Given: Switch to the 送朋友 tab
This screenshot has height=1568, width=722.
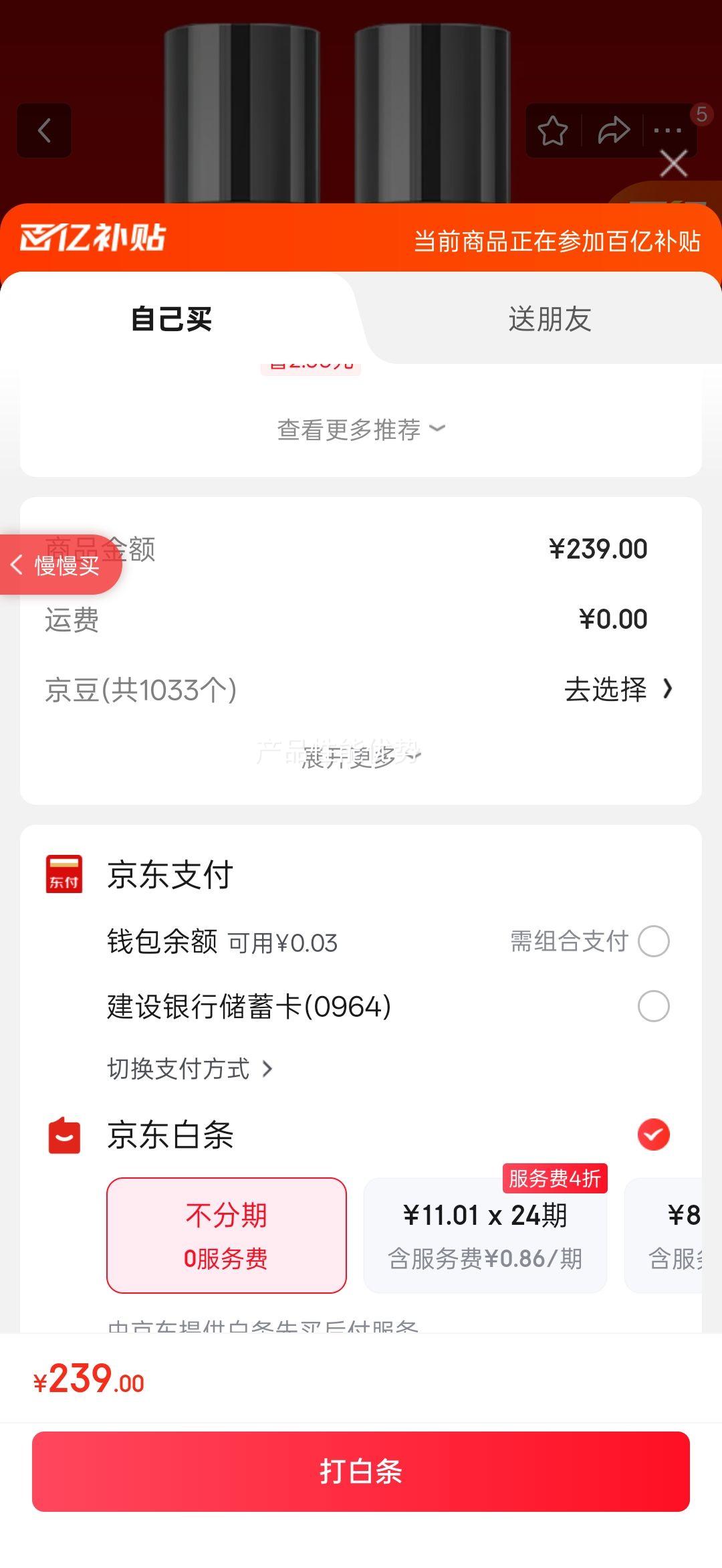Looking at the screenshot, I should [x=550, y=319].
